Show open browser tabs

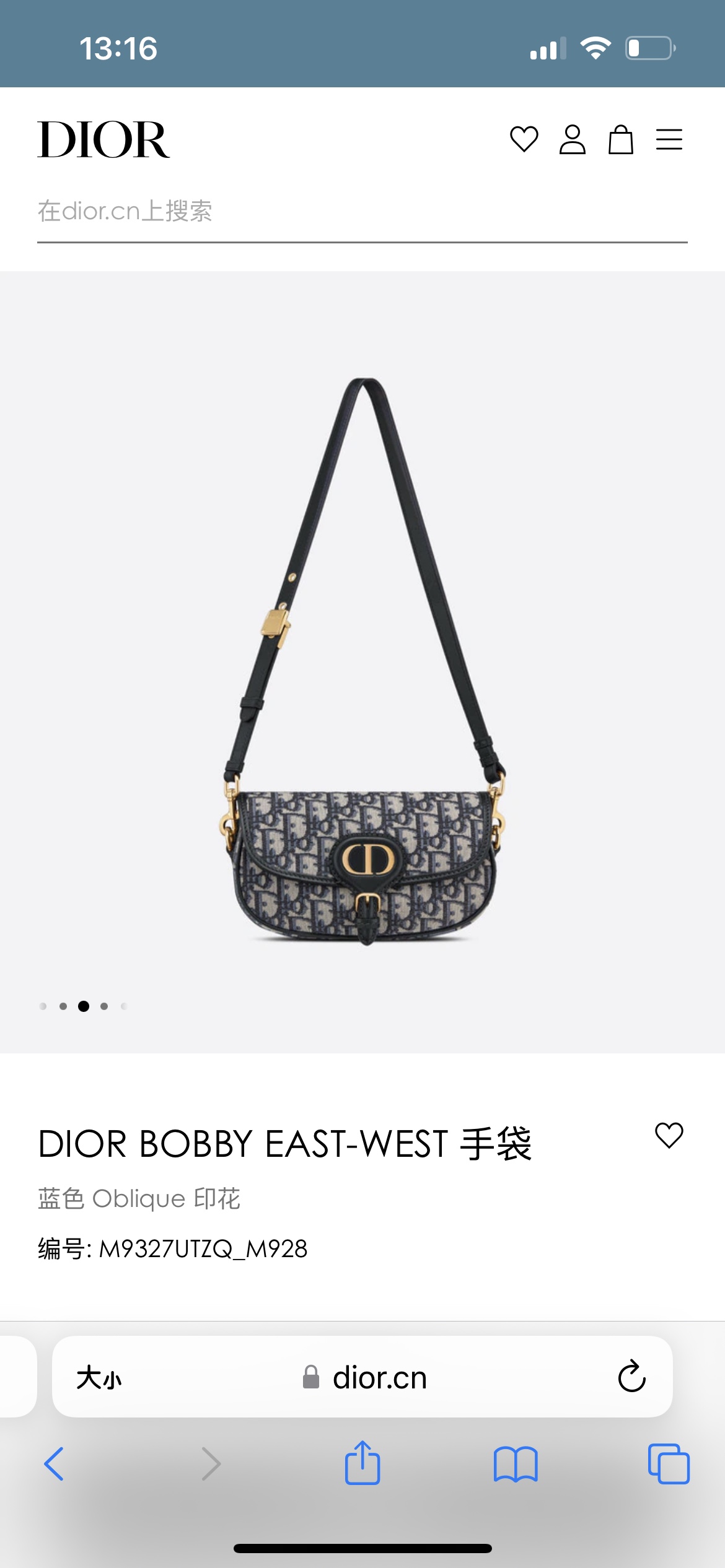coord(669,1464)
